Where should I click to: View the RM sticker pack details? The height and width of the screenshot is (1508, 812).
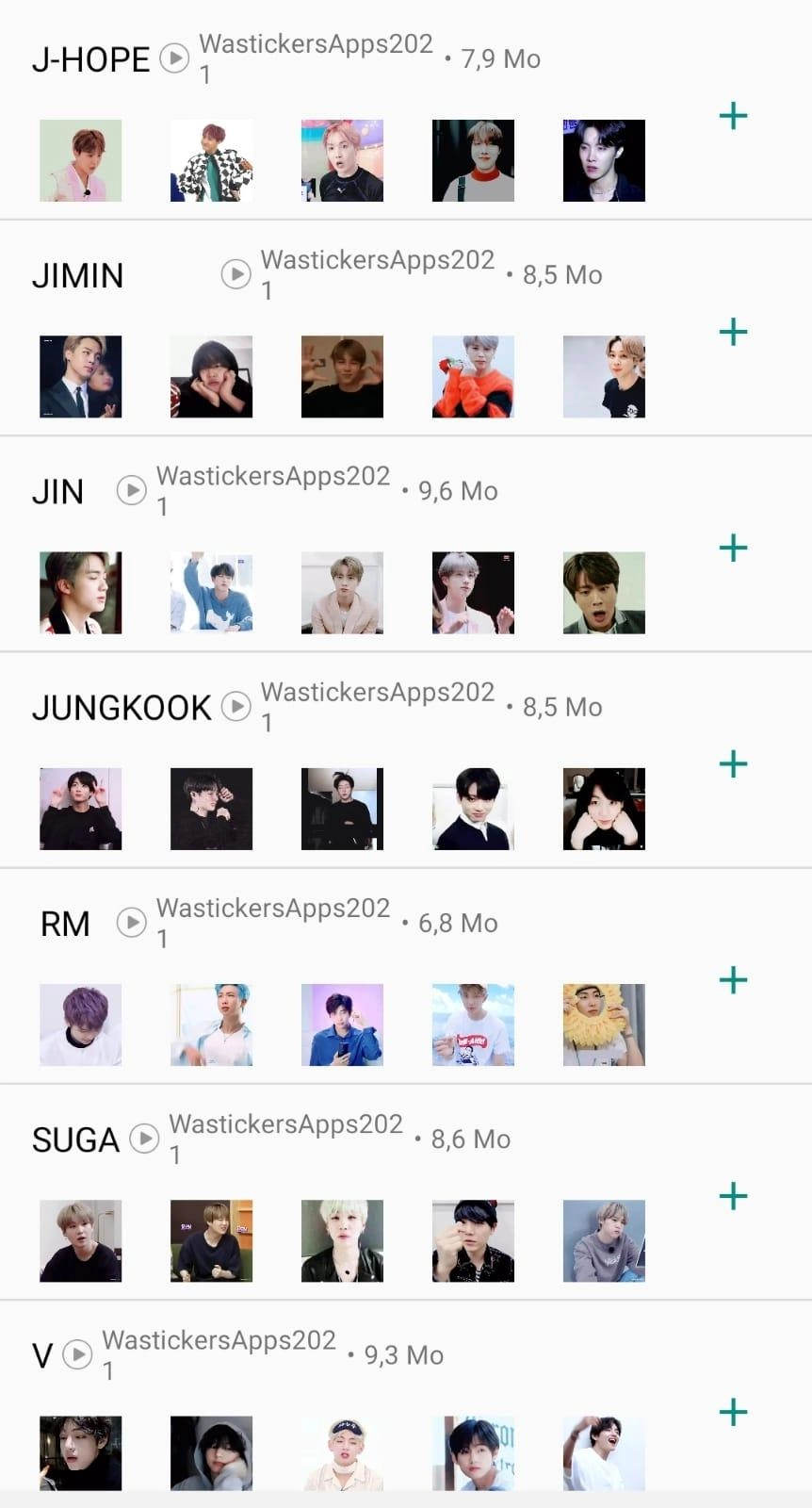pos(65,924)
